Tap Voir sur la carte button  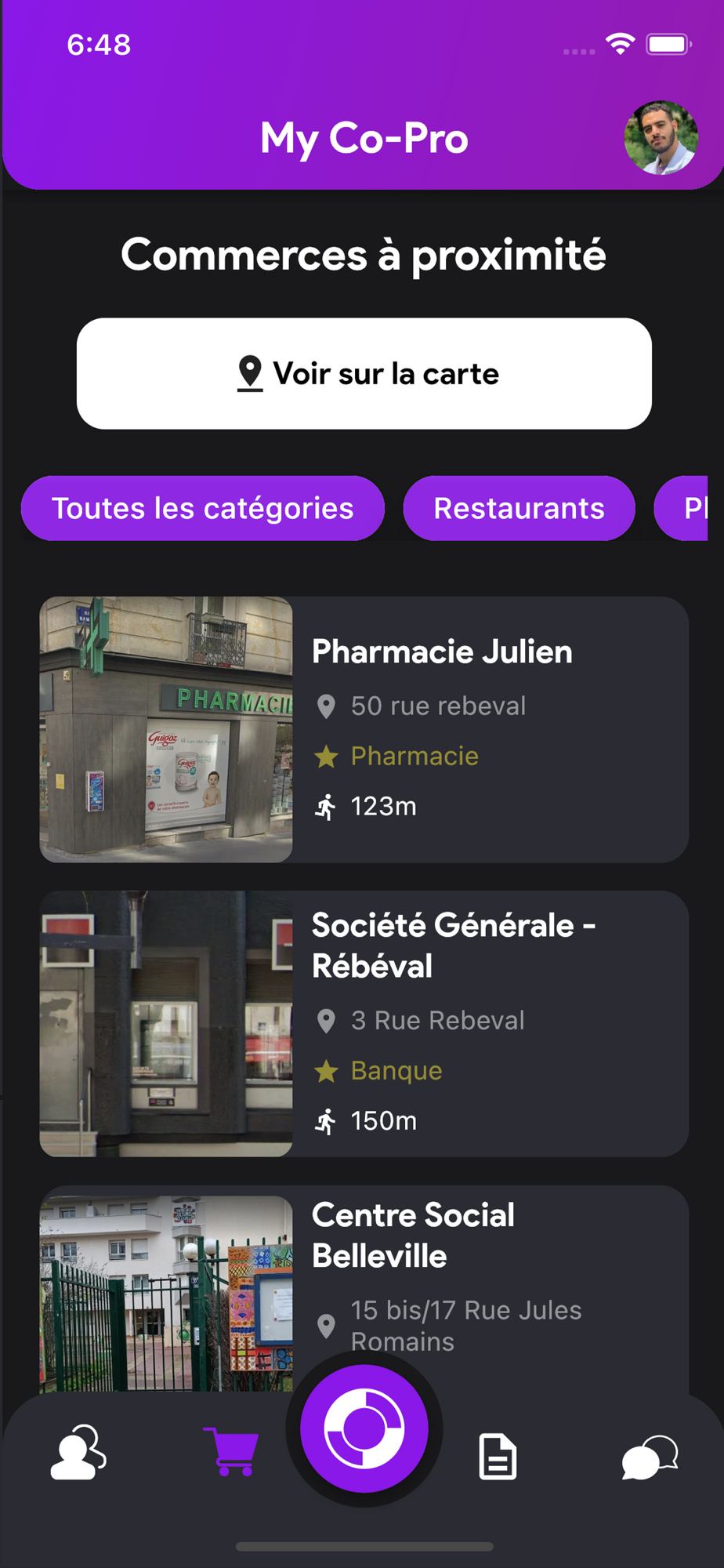pyautogui.click(x=364, y=373)
